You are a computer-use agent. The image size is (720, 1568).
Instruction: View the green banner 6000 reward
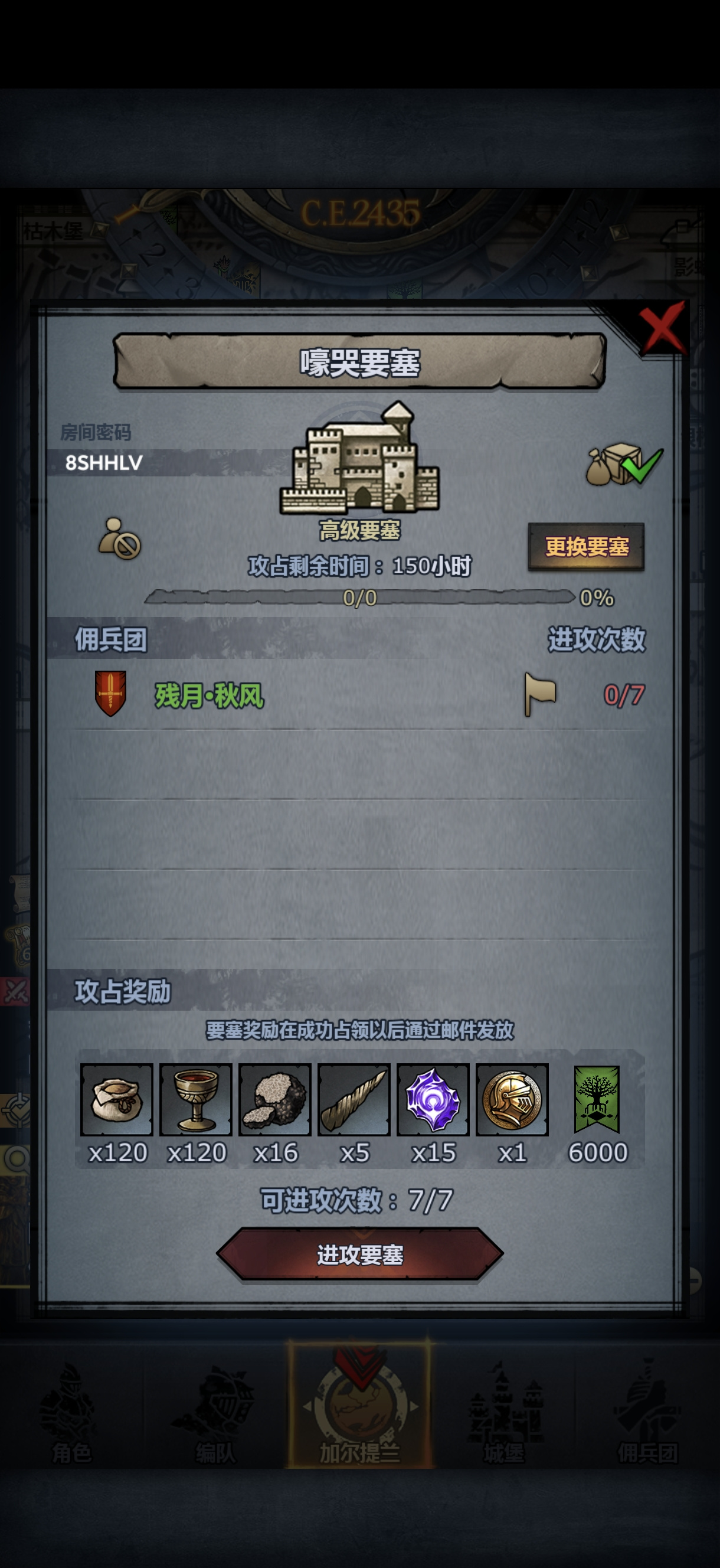coord(597,1099)
